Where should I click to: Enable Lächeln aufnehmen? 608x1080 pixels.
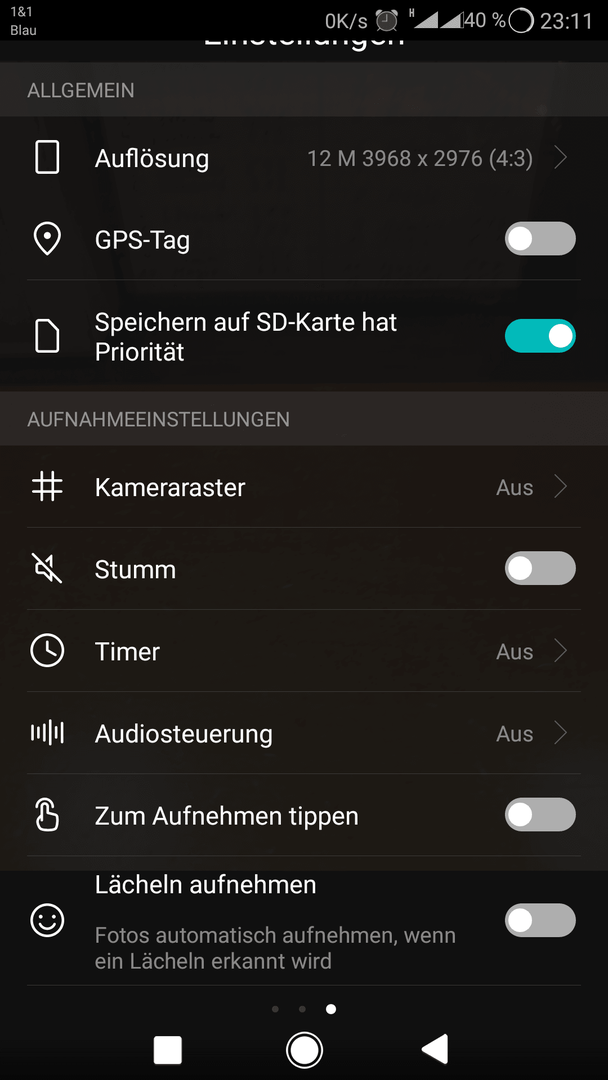540,920
